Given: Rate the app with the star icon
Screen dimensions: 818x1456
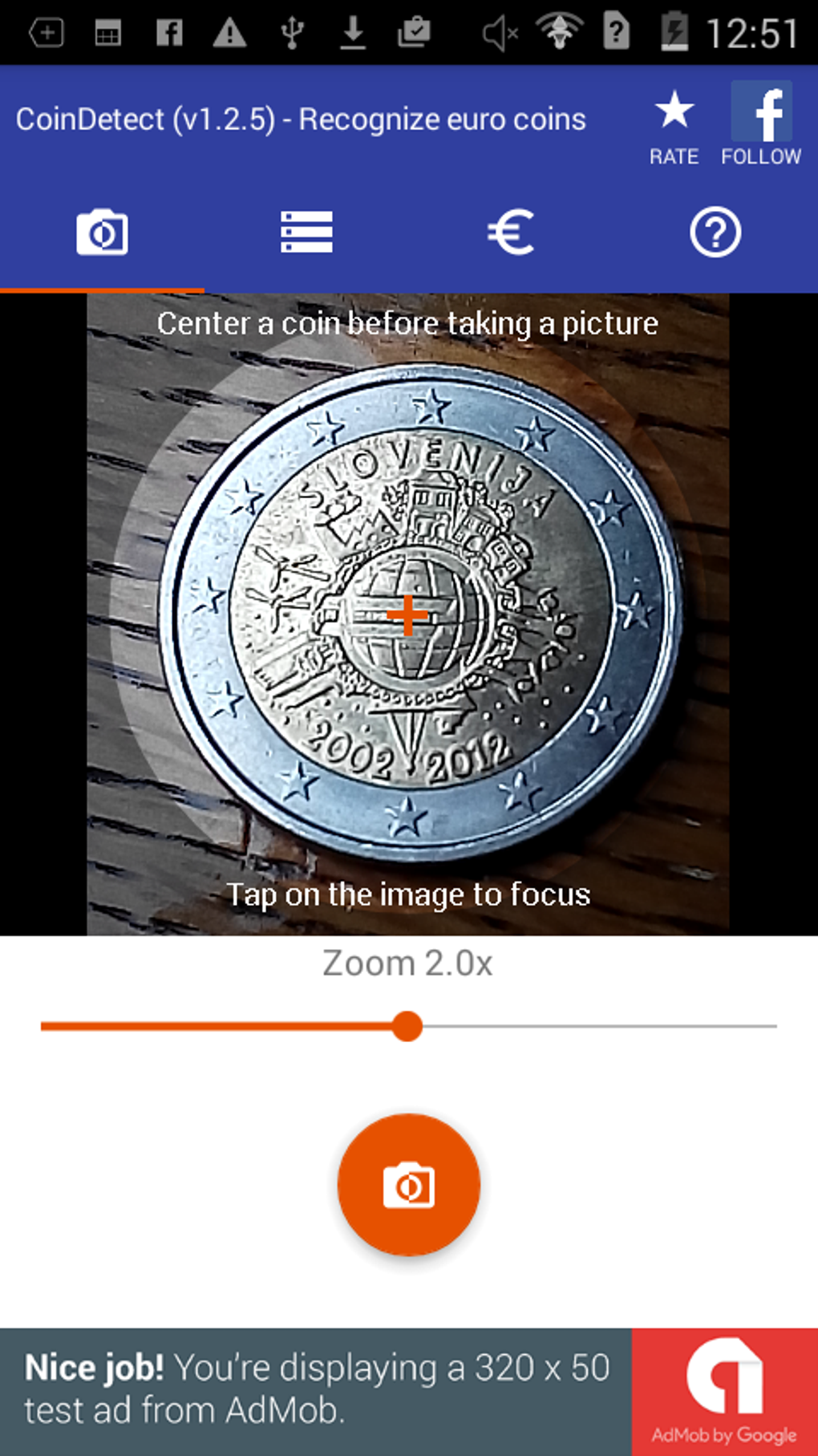Looking at the screenshot, I should [x=674, y=127].
